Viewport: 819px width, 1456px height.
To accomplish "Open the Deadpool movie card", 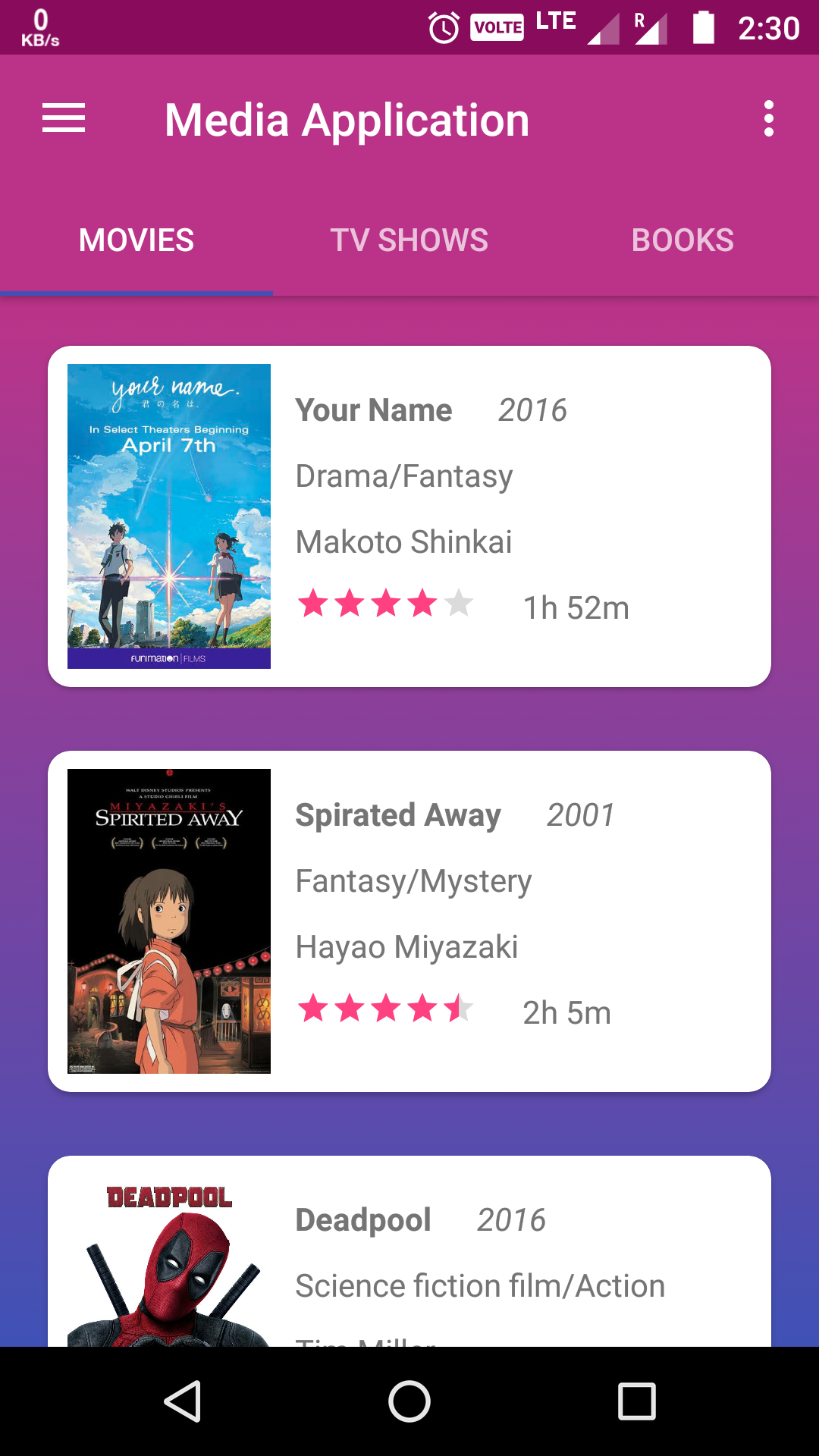I will coord(409,1251).
